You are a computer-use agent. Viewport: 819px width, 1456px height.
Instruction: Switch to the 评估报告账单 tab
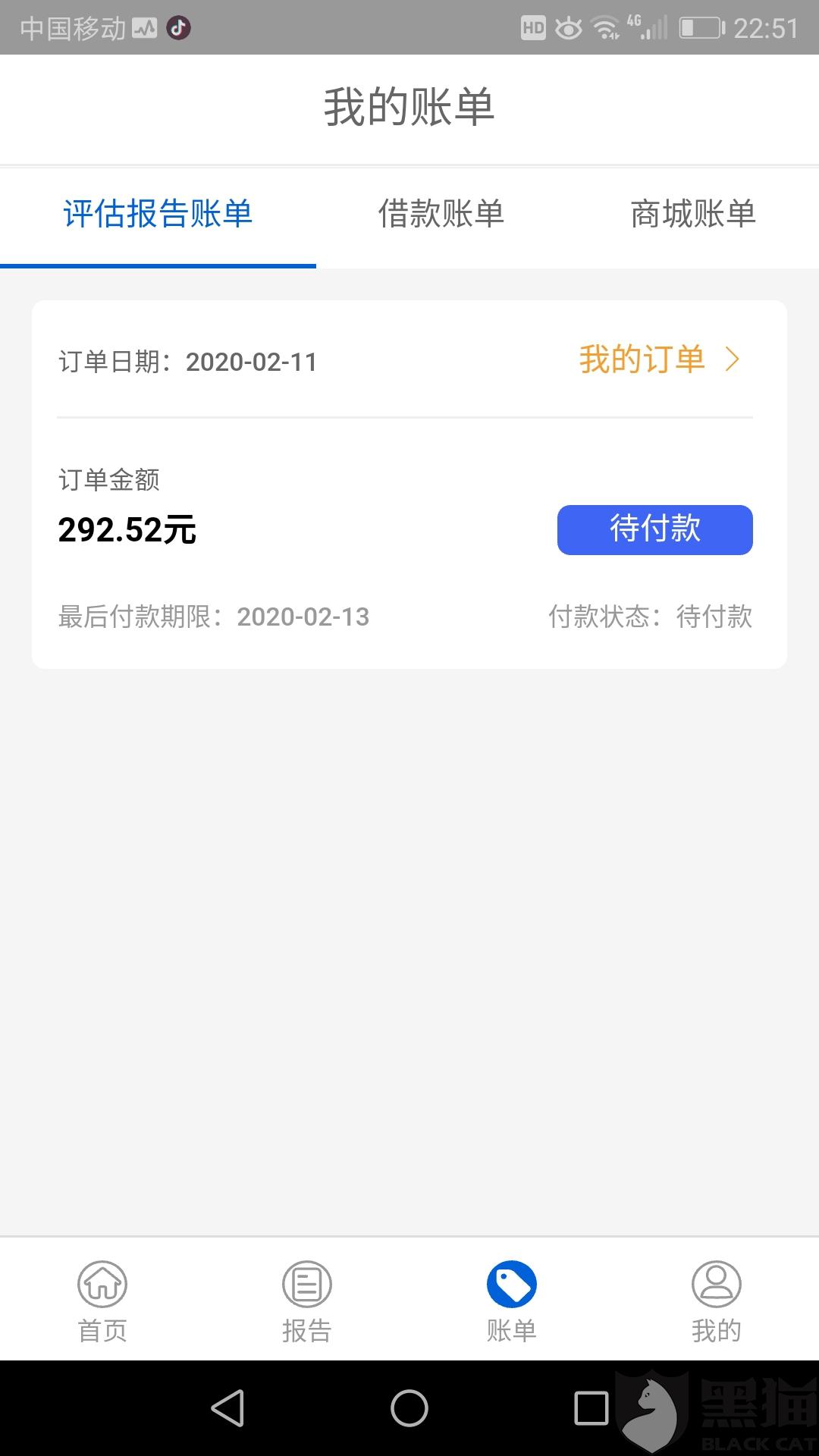158,215
